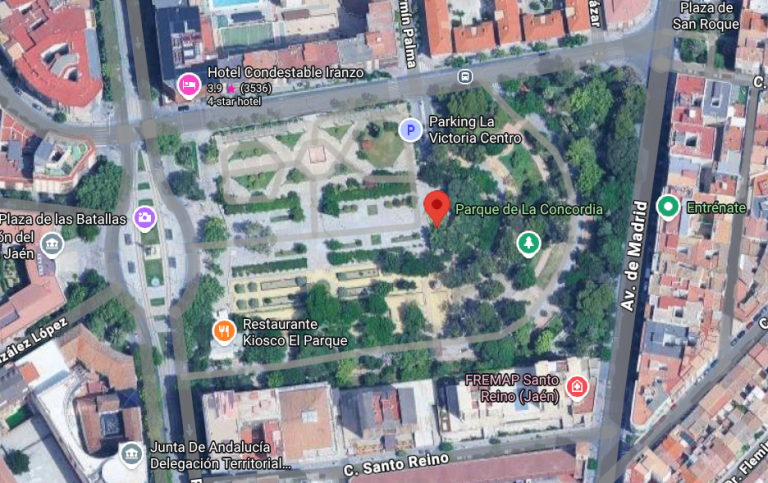View FREMAP Santo Reino (Jaén) marker
The height and width of the screenshot is (483, 768).
[x=577, y=387]
